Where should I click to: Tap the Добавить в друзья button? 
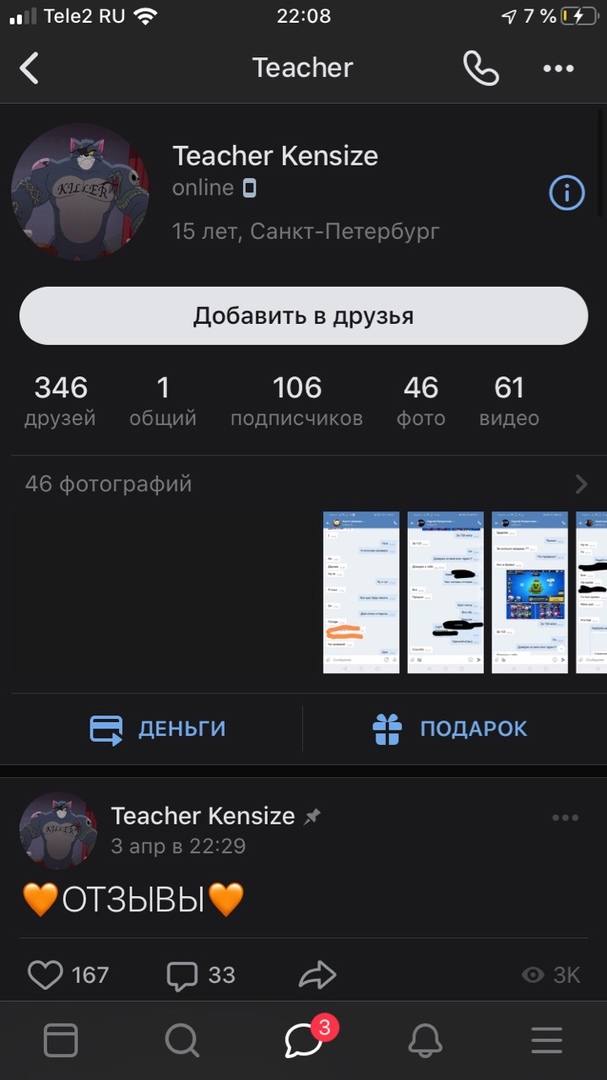pyautogui.click(x=303, y=316)
